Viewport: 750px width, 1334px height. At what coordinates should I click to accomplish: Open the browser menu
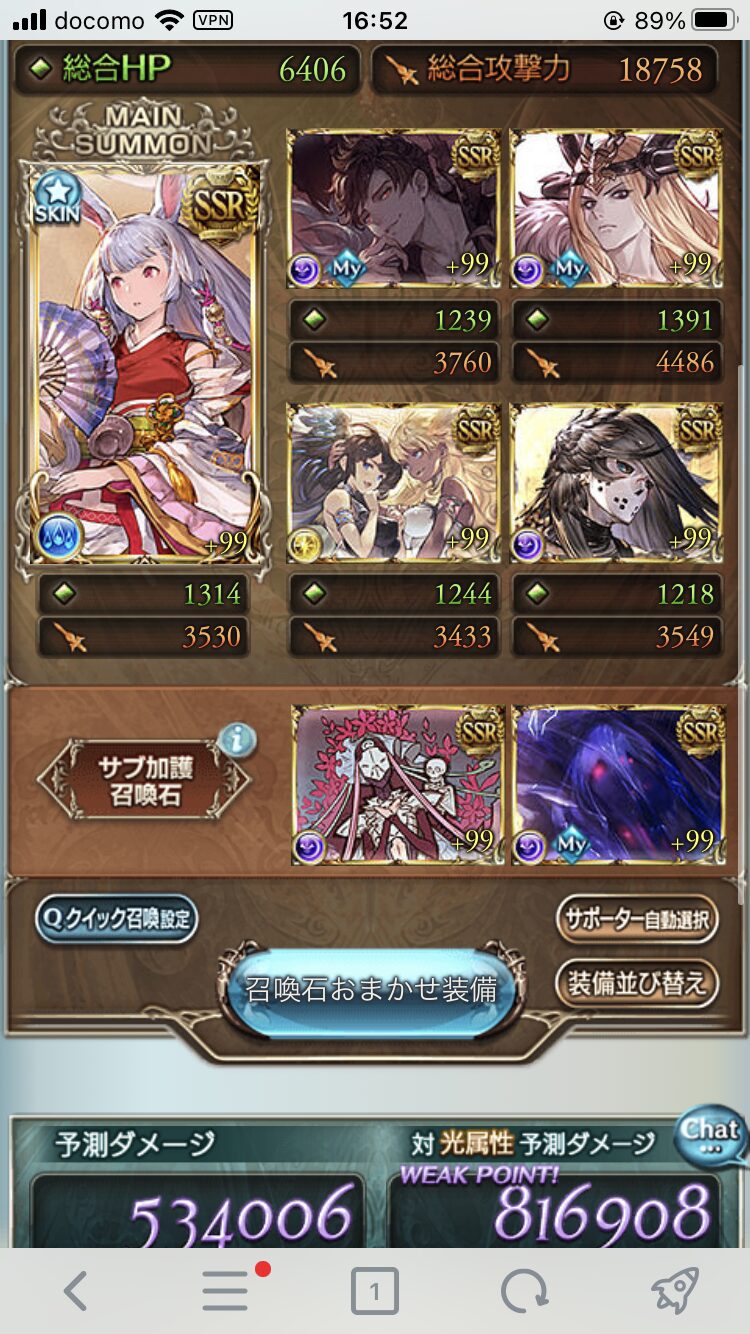(x=225, y=1291)
